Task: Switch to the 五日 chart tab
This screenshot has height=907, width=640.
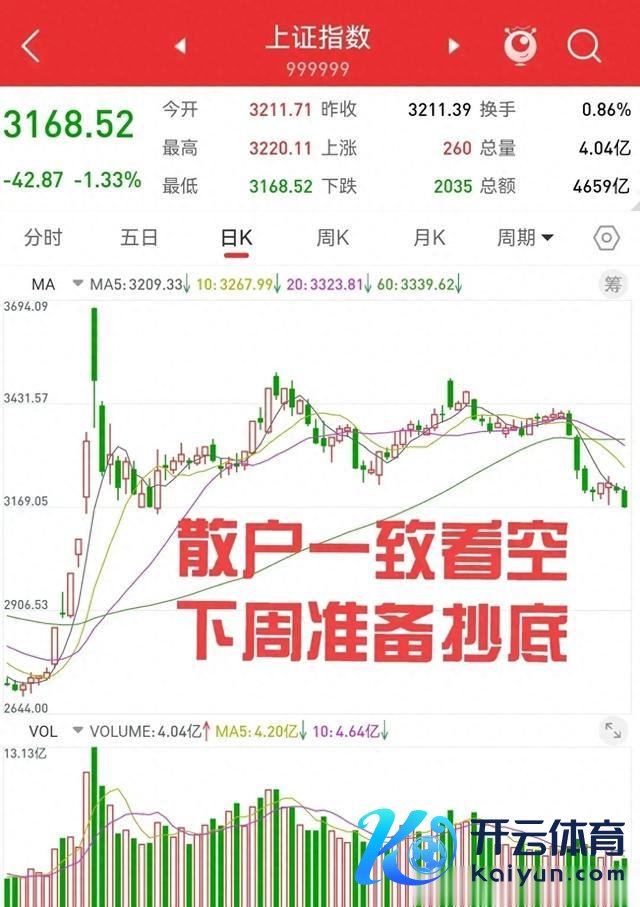Action: [x=139, y=237]
